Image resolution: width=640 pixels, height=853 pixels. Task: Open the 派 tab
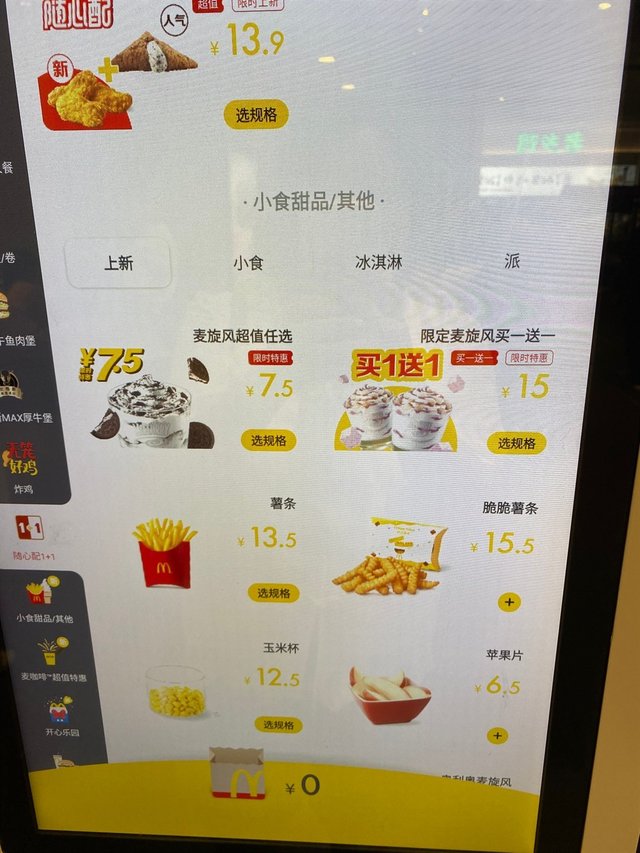511,262
